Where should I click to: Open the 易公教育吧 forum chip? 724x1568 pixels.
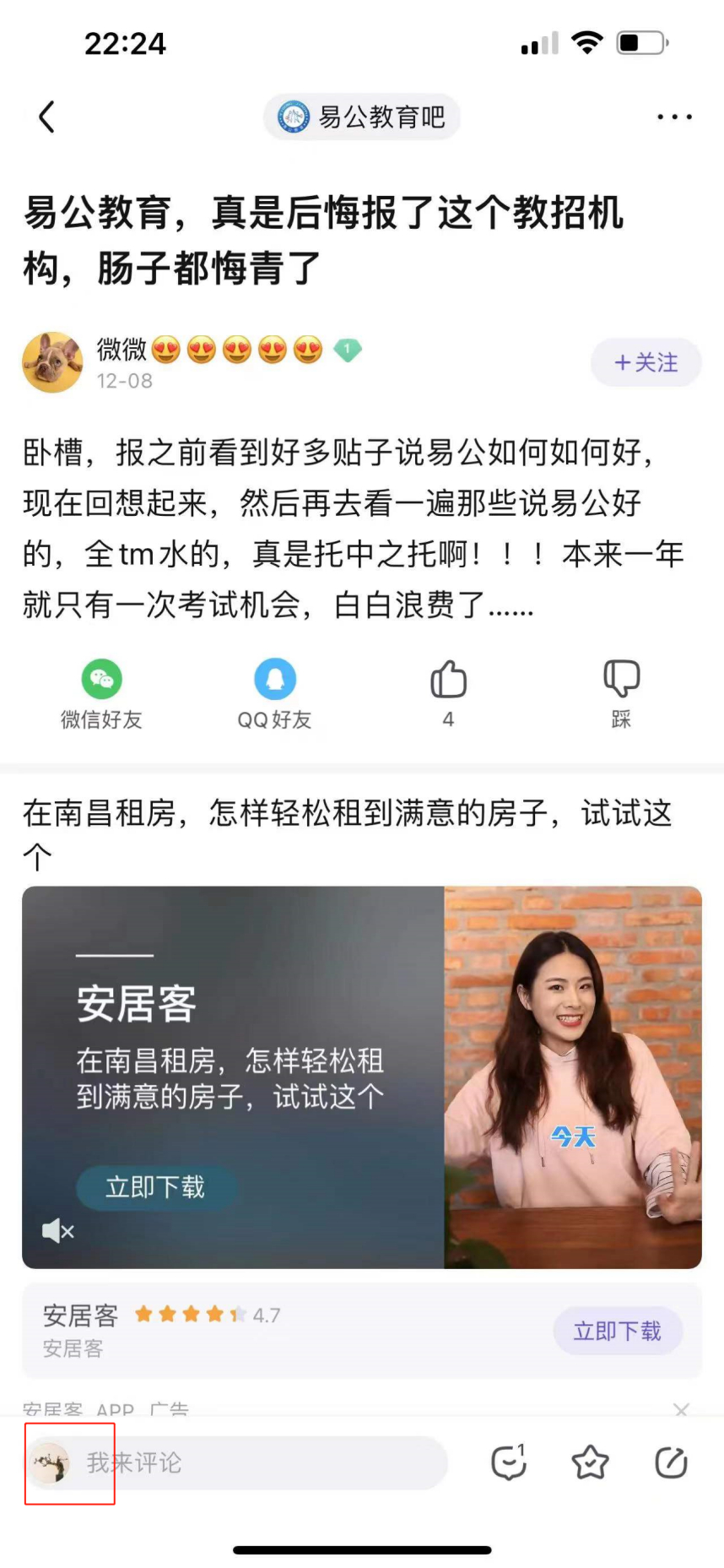[361, 117]
